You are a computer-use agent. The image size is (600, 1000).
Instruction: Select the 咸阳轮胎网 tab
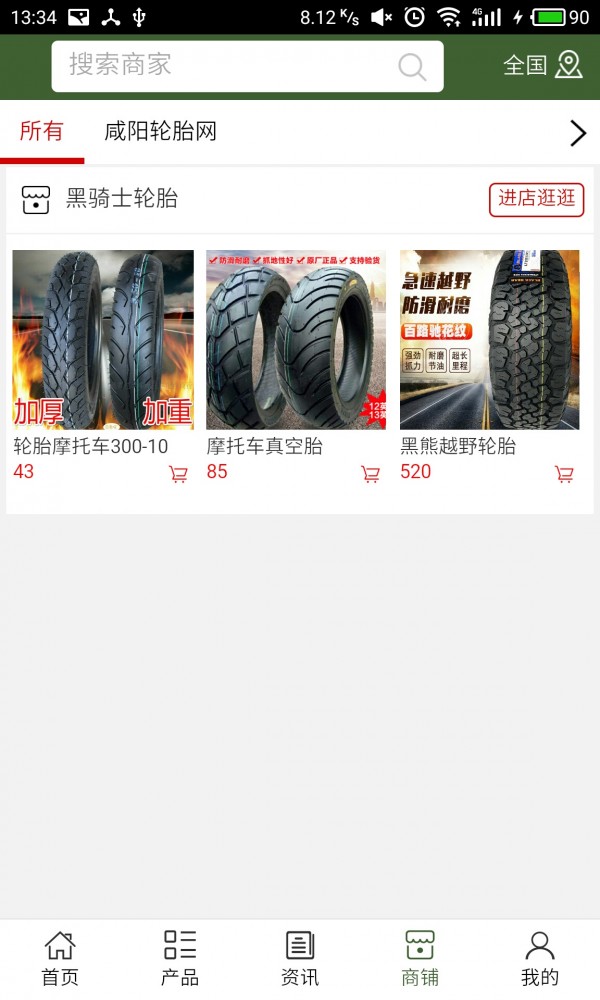[x=160, y=132]
